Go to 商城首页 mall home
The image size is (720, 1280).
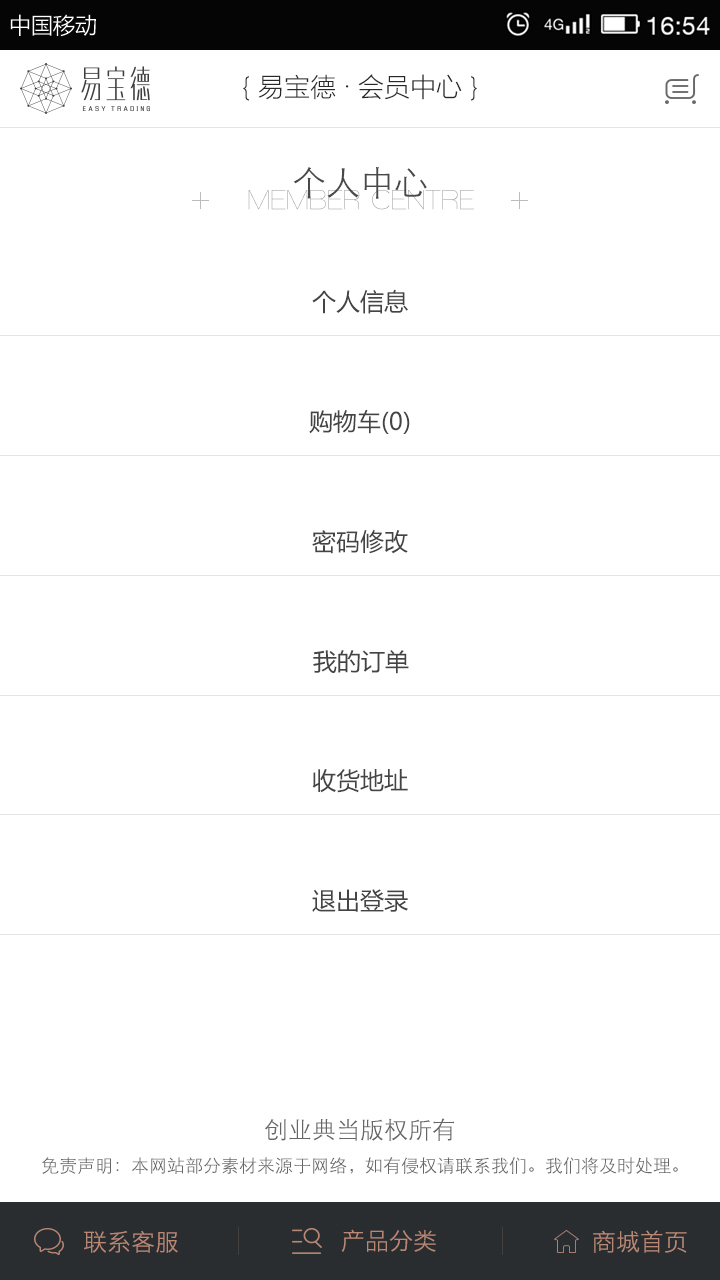pos(621,1242)
